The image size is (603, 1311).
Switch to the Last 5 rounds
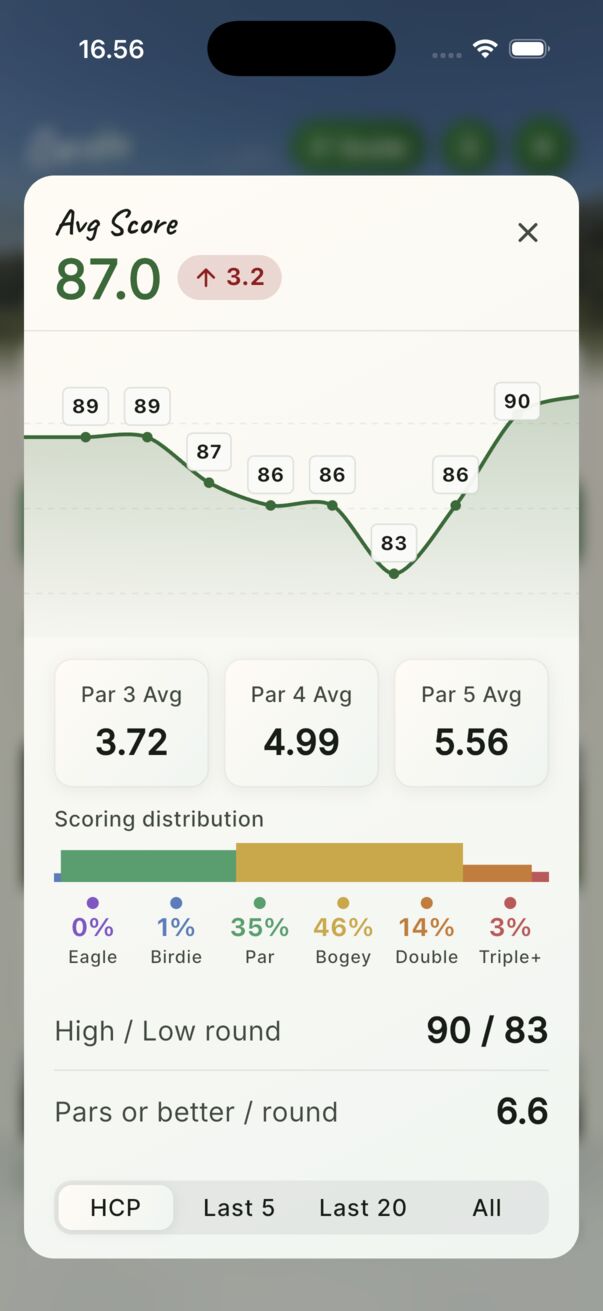(239, 1207)
